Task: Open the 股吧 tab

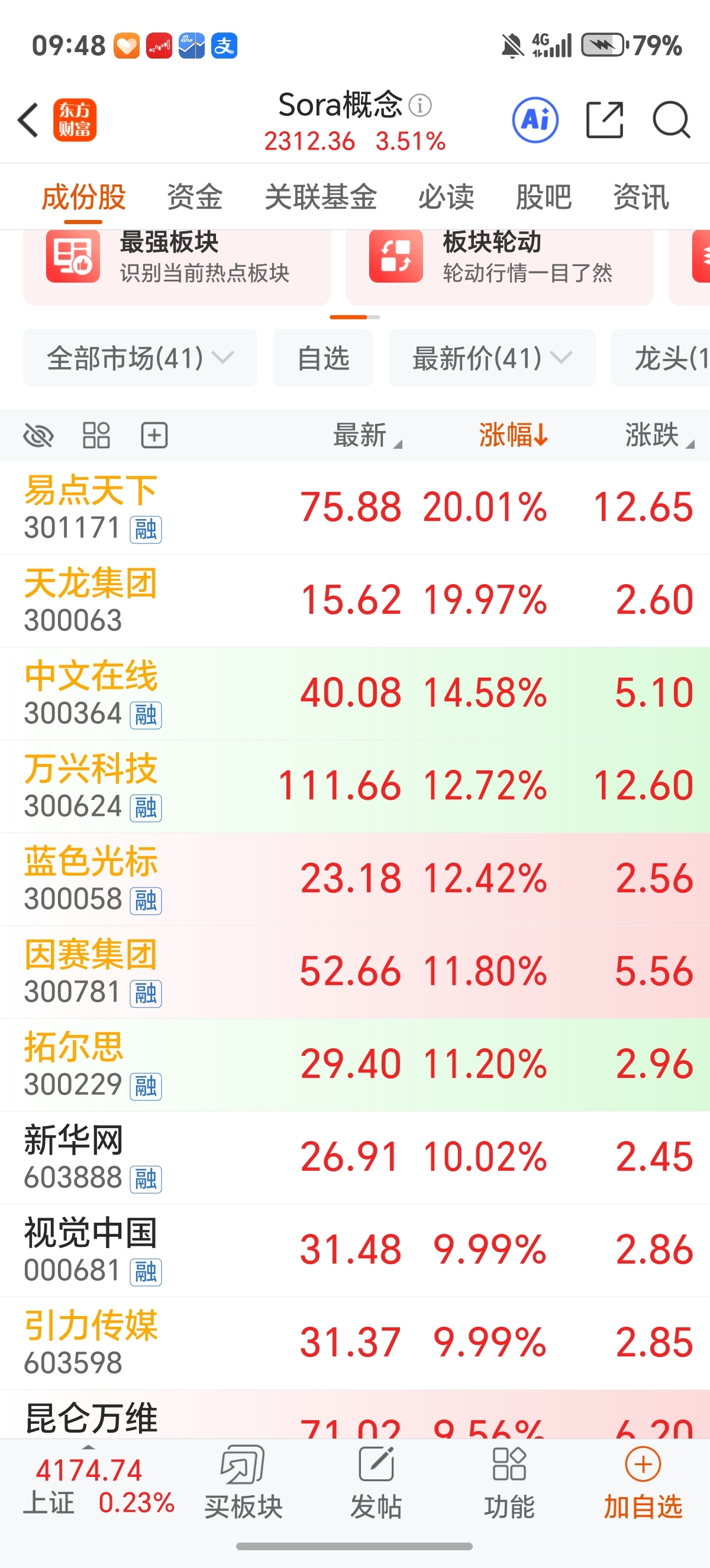Action: click(x=544, y=197)
